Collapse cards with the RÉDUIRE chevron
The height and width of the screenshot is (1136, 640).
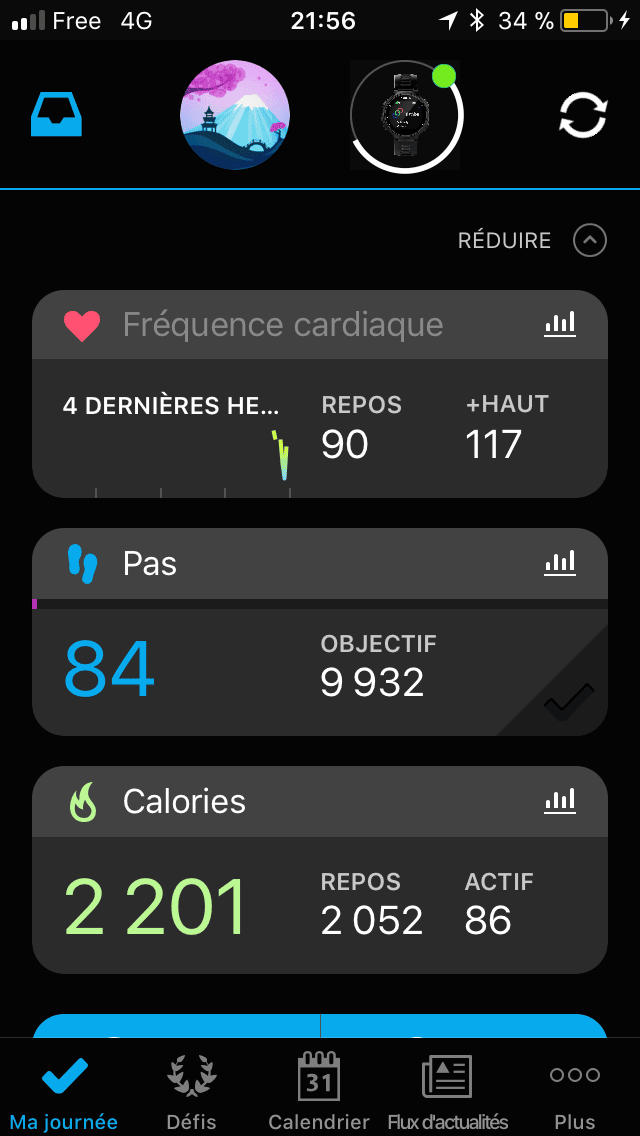coord(589,240)
